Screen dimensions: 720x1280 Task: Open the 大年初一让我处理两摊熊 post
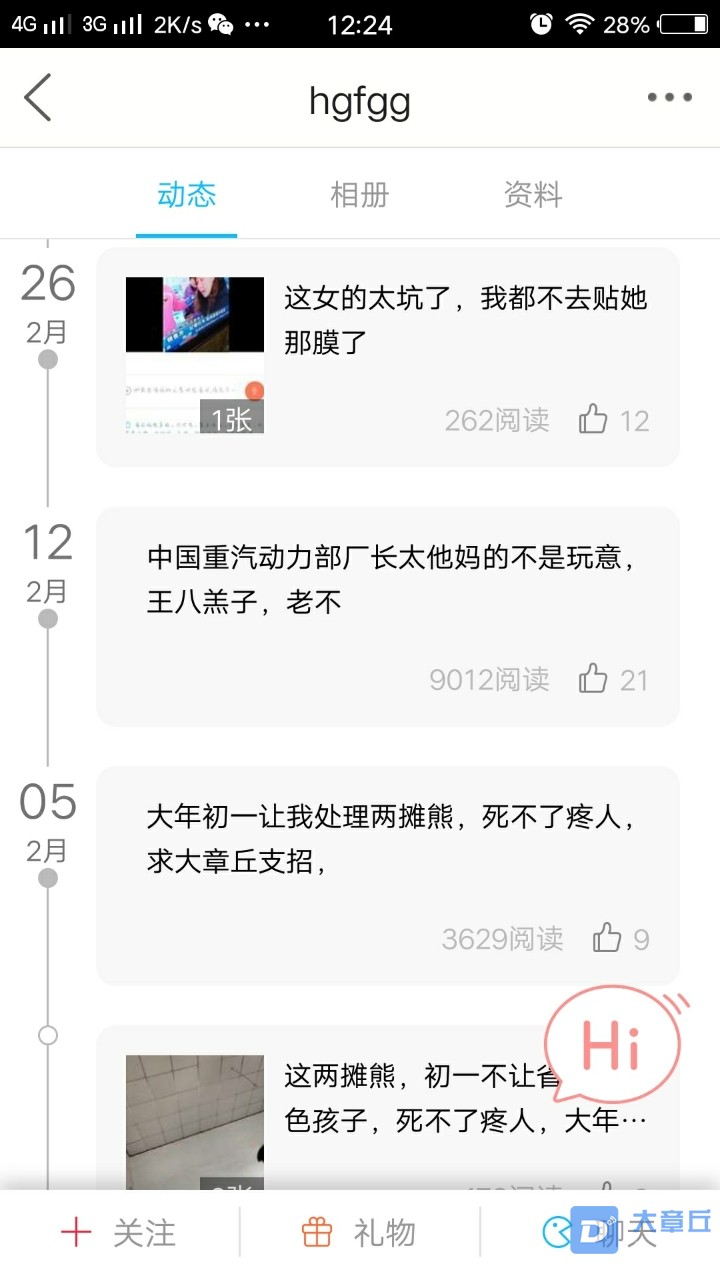[x=388, y=840]
